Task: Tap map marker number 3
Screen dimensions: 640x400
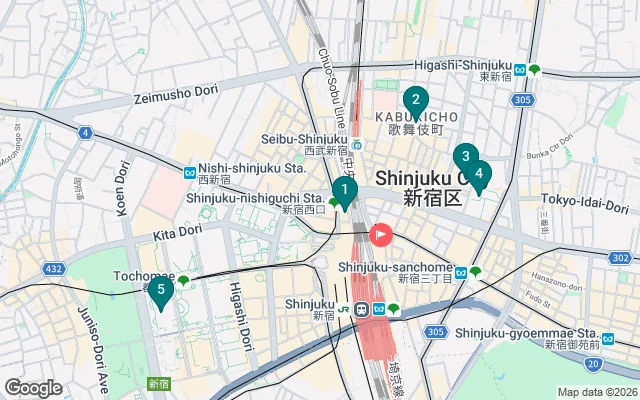Action: pos(464,157)
